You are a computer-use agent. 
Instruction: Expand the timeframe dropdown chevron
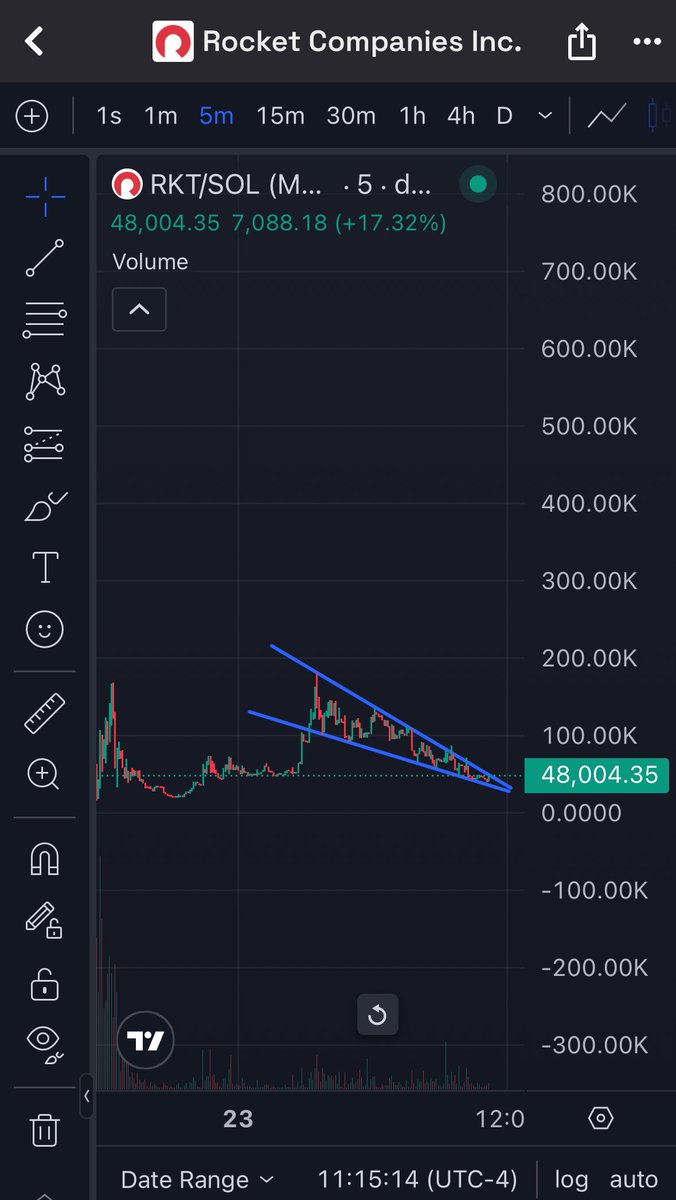545,116
